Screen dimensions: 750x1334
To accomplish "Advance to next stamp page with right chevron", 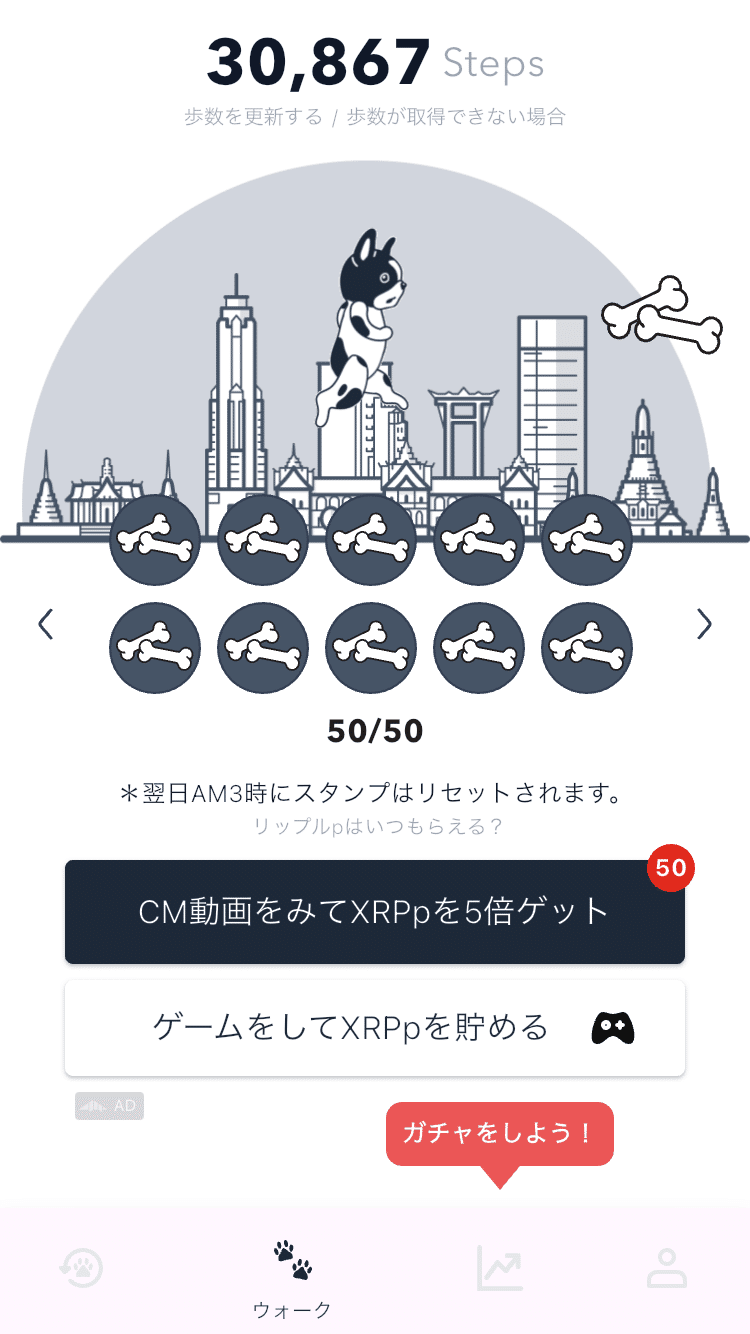I will 704,624.
